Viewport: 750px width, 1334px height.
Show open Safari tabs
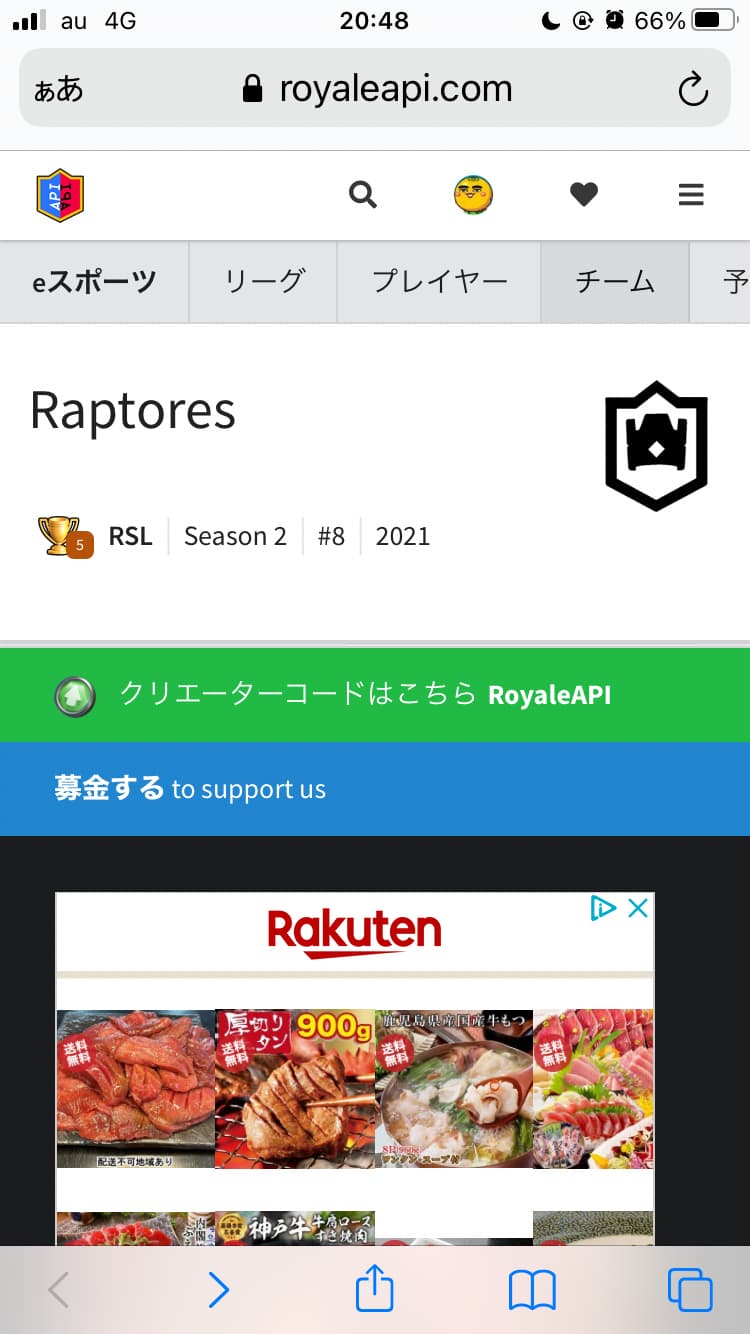tap(690, 1290)
